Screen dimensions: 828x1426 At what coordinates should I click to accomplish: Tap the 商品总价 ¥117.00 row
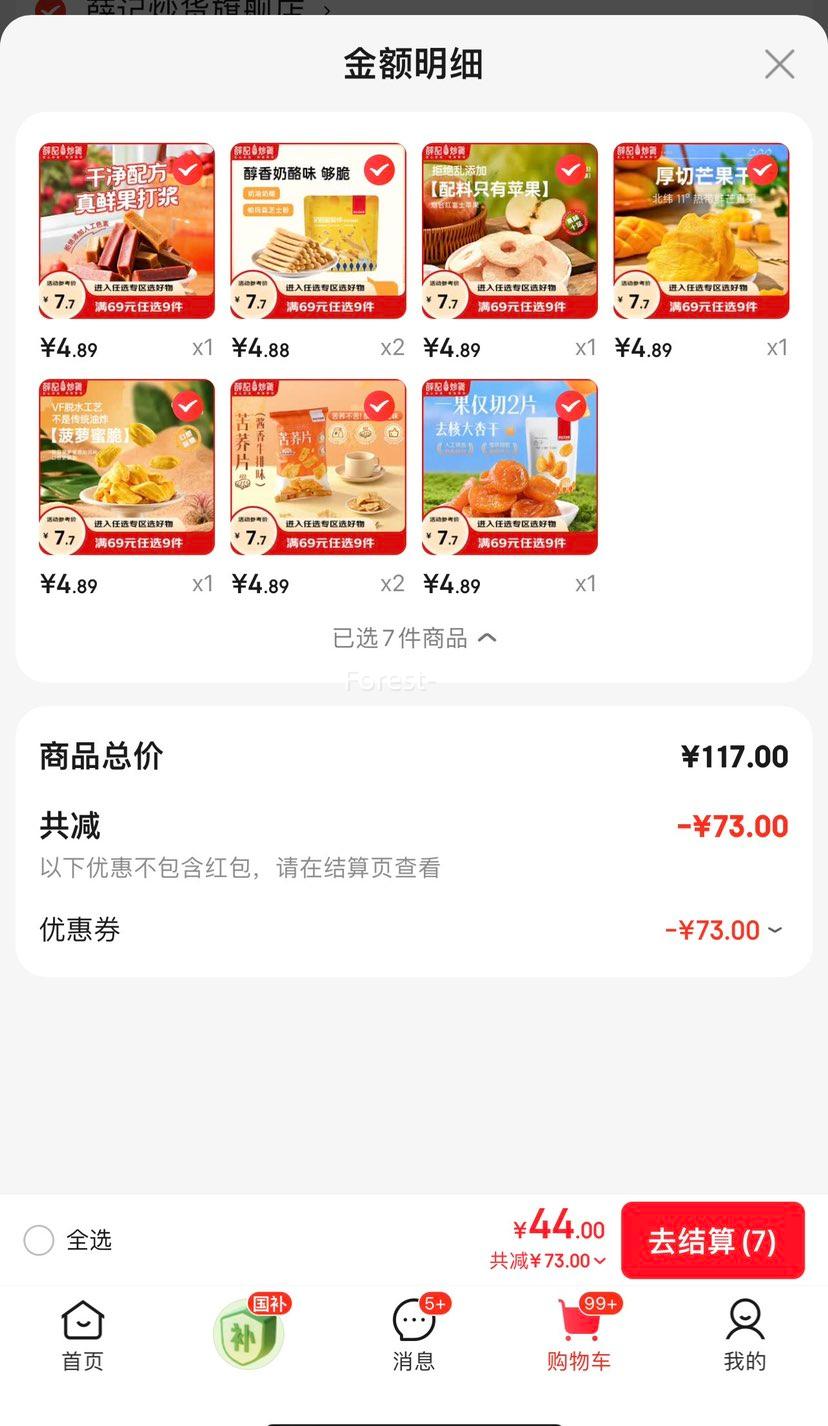(x=414, y=756)
